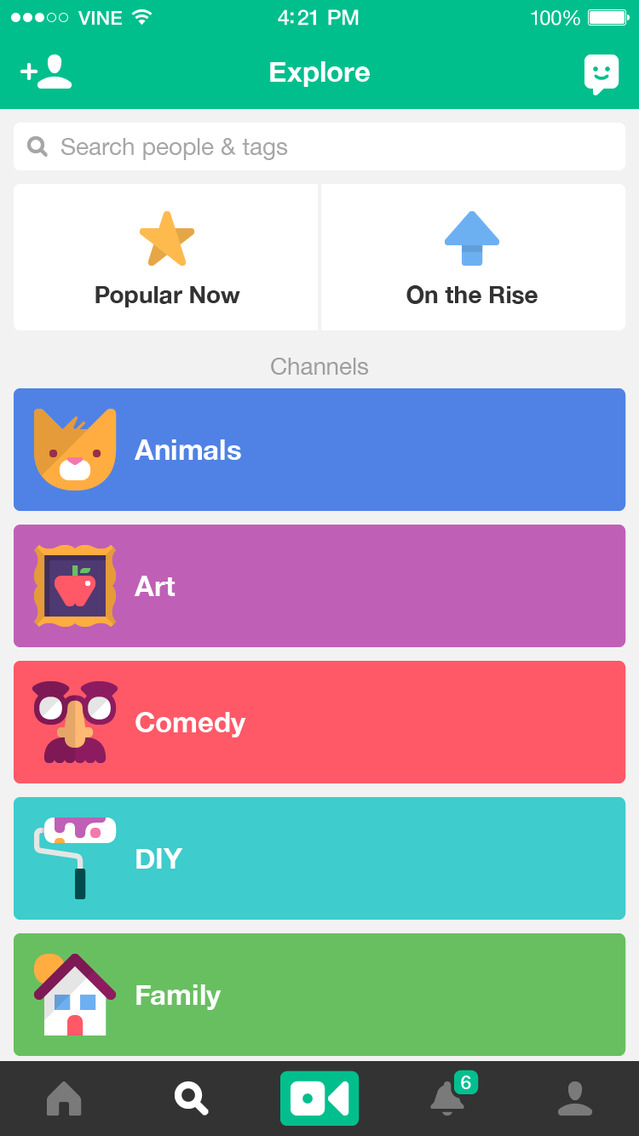Tap the Explore search tab
This screenshot has height=1136, width=639.
pyautogui.click(x=191, y=1098)
